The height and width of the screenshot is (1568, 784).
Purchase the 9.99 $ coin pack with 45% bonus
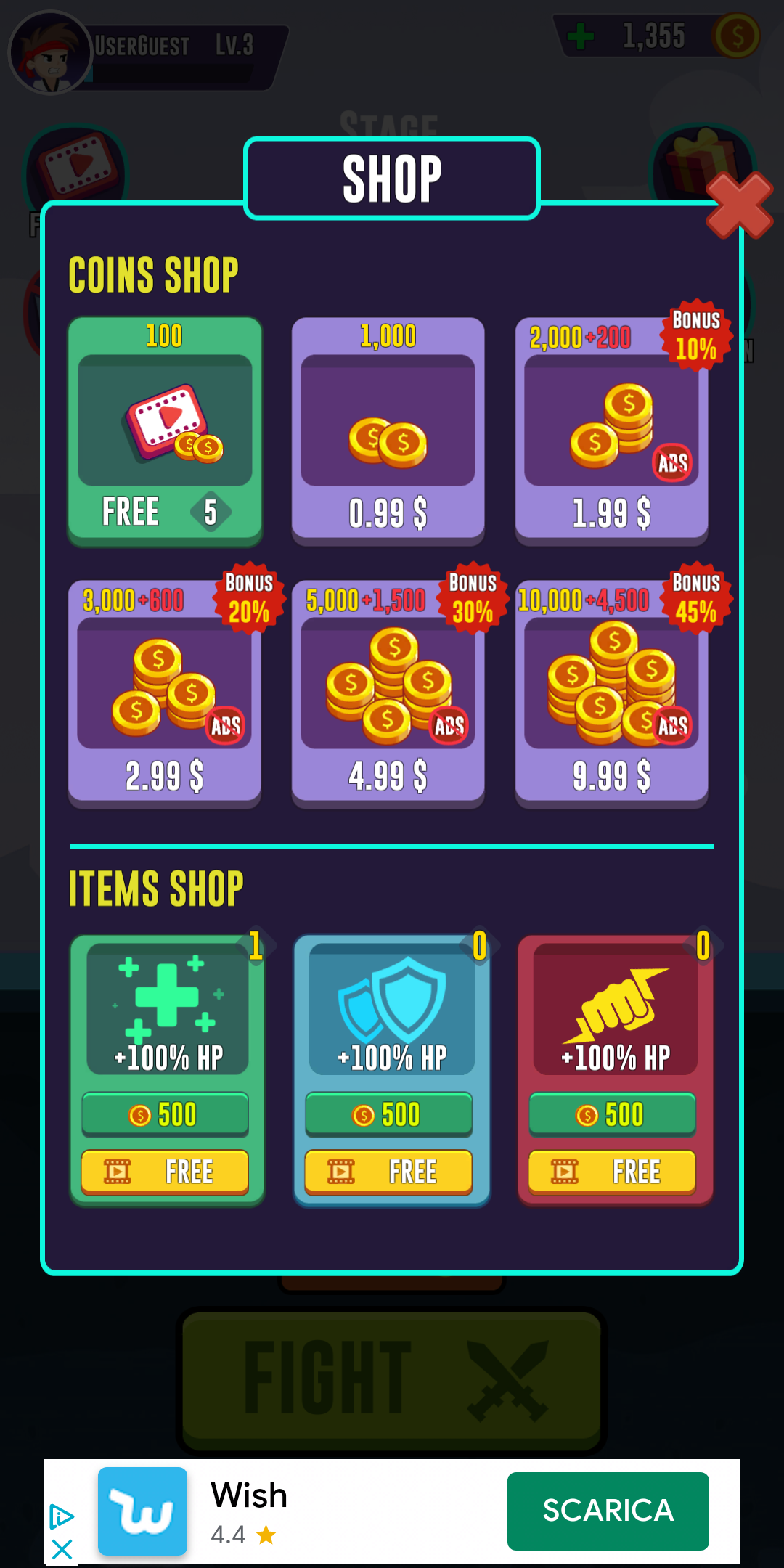(x=611, y=694)
